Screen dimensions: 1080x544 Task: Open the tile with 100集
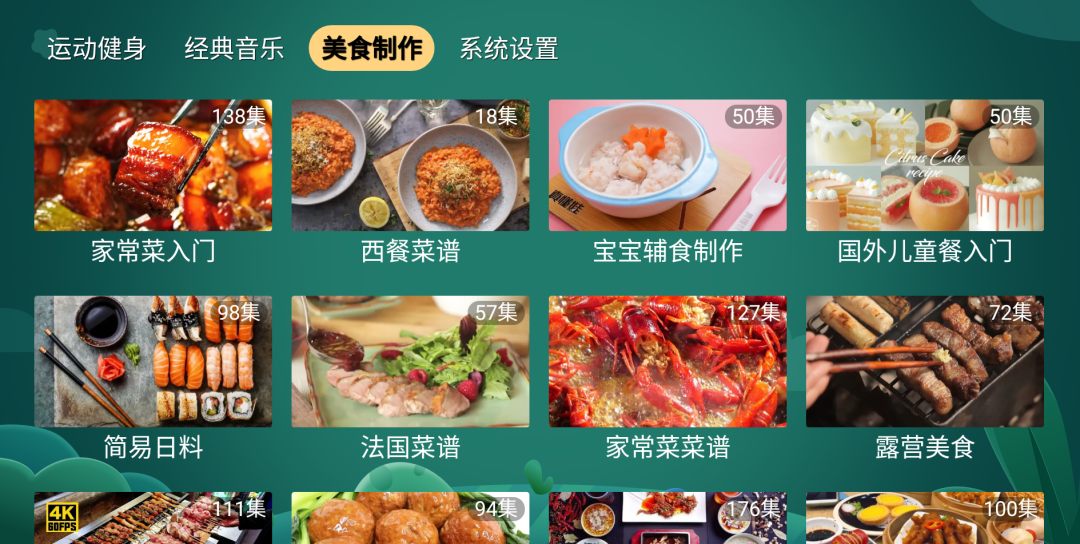(x=924, y=519)
